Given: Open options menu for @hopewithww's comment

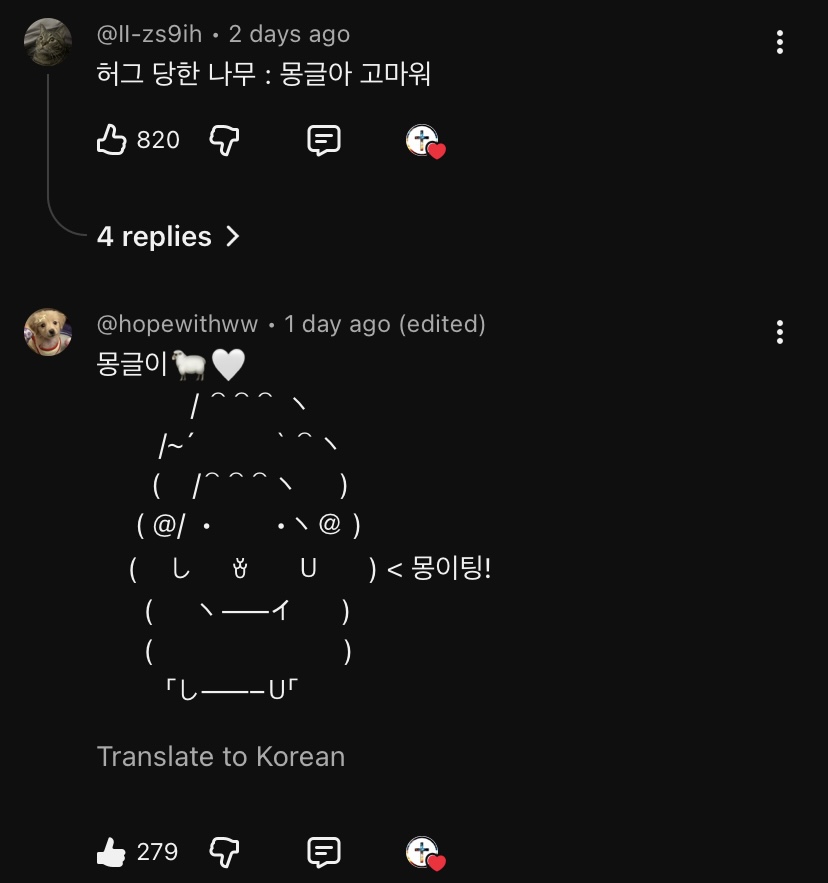Looking at the screenshot, I should 779,332.
